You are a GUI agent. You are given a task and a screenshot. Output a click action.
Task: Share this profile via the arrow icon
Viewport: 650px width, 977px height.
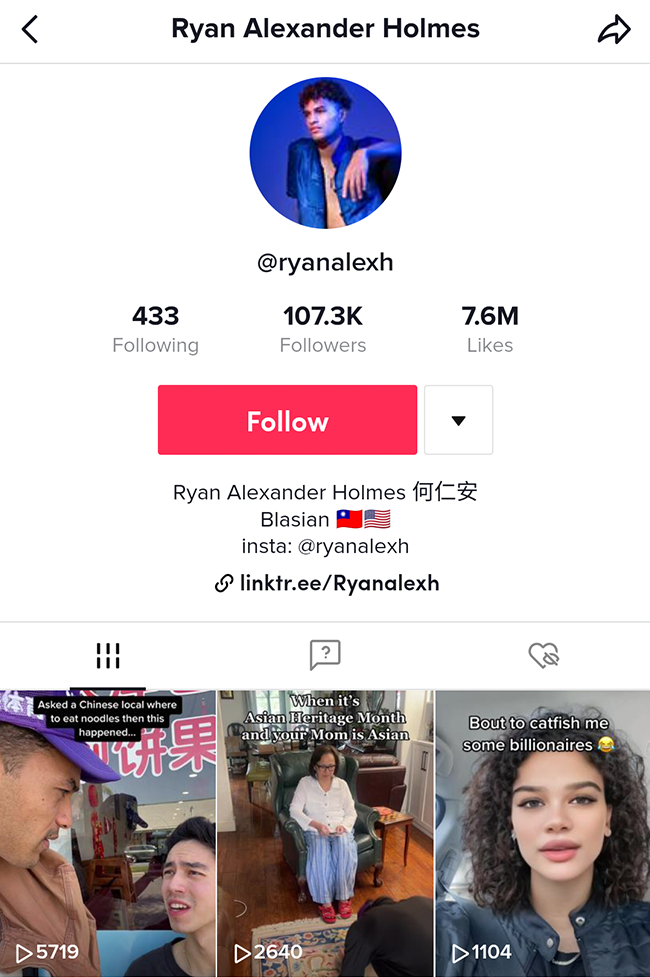[614, 30]
